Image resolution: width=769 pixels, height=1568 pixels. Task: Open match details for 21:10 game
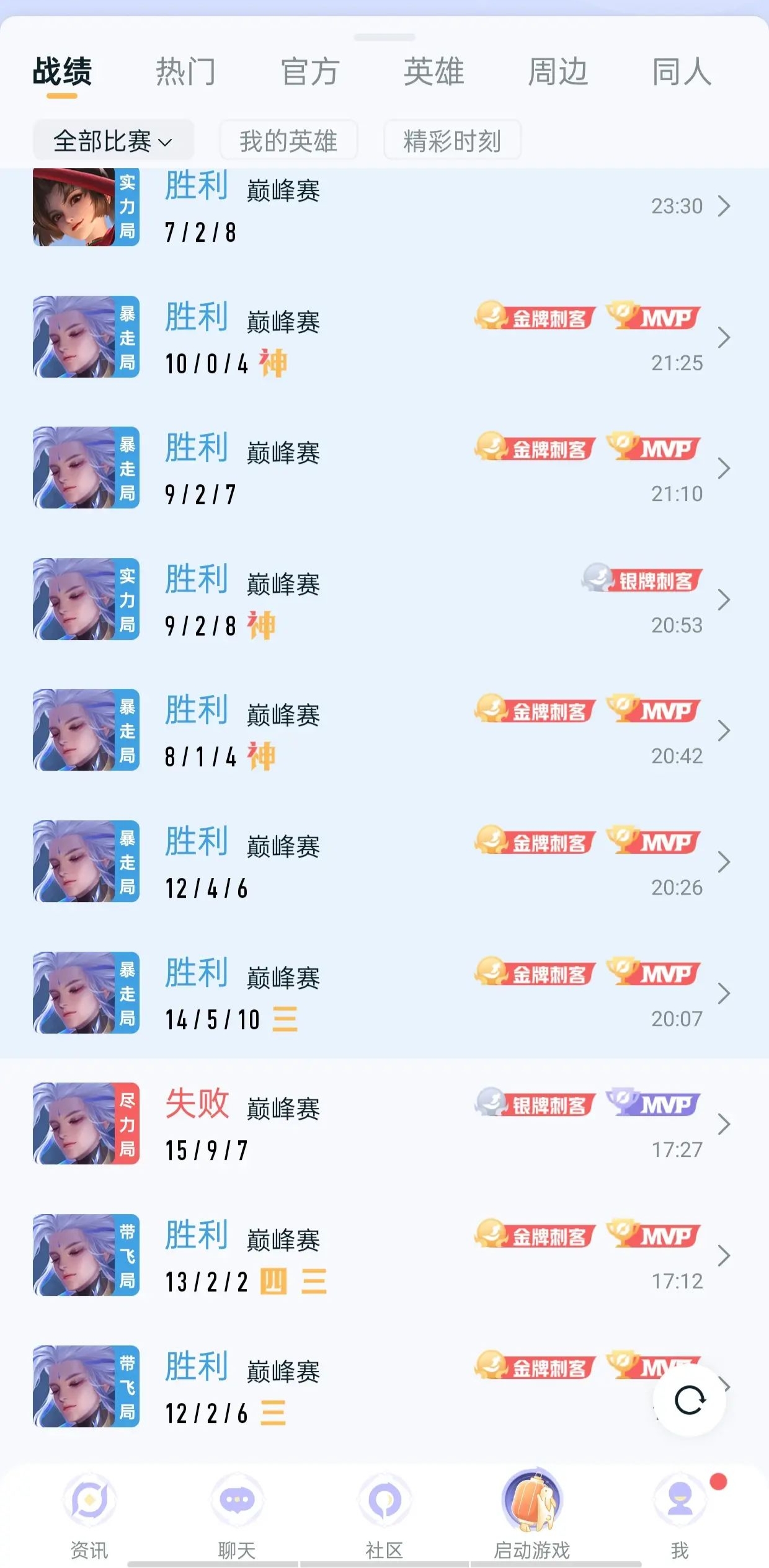[x=384, y=469]
